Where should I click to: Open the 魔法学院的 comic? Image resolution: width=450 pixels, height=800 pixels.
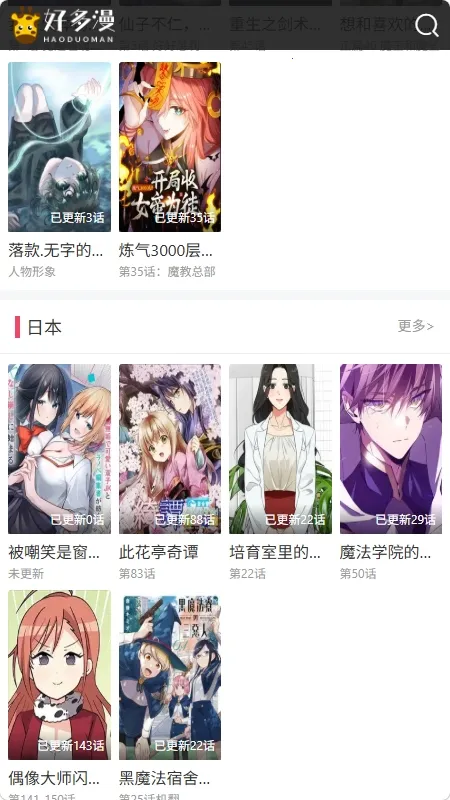(x=391, y=448)
